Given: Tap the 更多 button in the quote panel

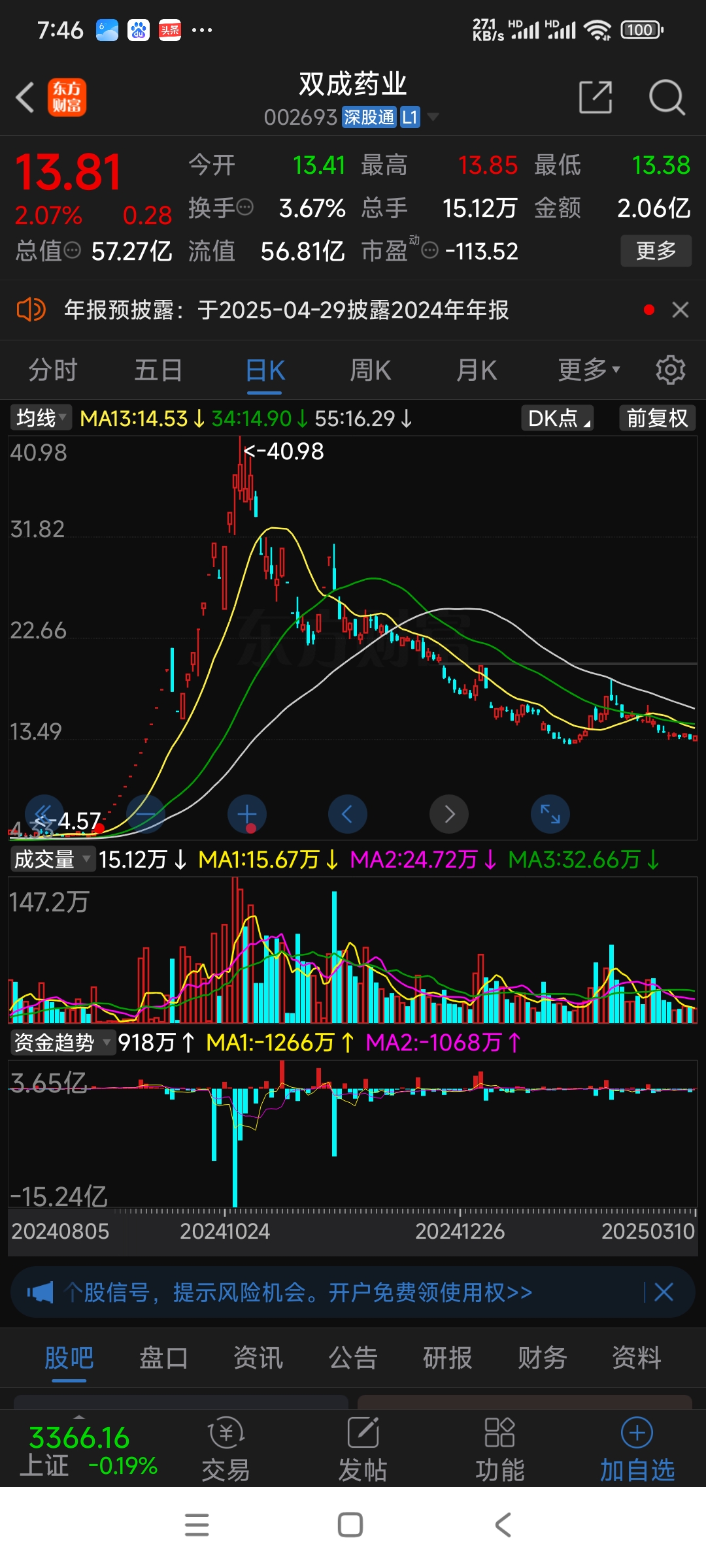Looking at the screenshot, I should coord(656,251).
